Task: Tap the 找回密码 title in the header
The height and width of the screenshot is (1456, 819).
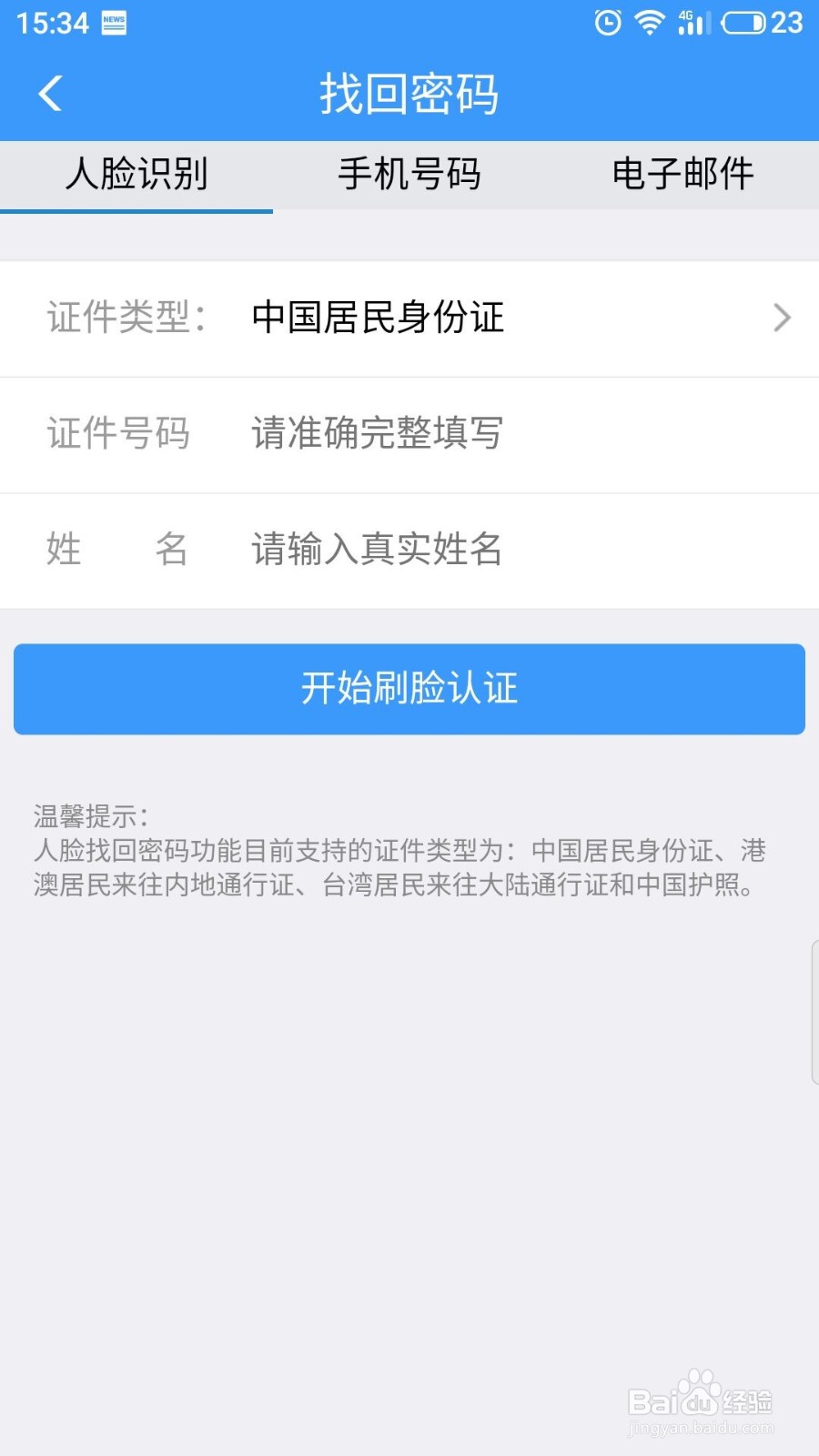Action: (x=408, y=92)
